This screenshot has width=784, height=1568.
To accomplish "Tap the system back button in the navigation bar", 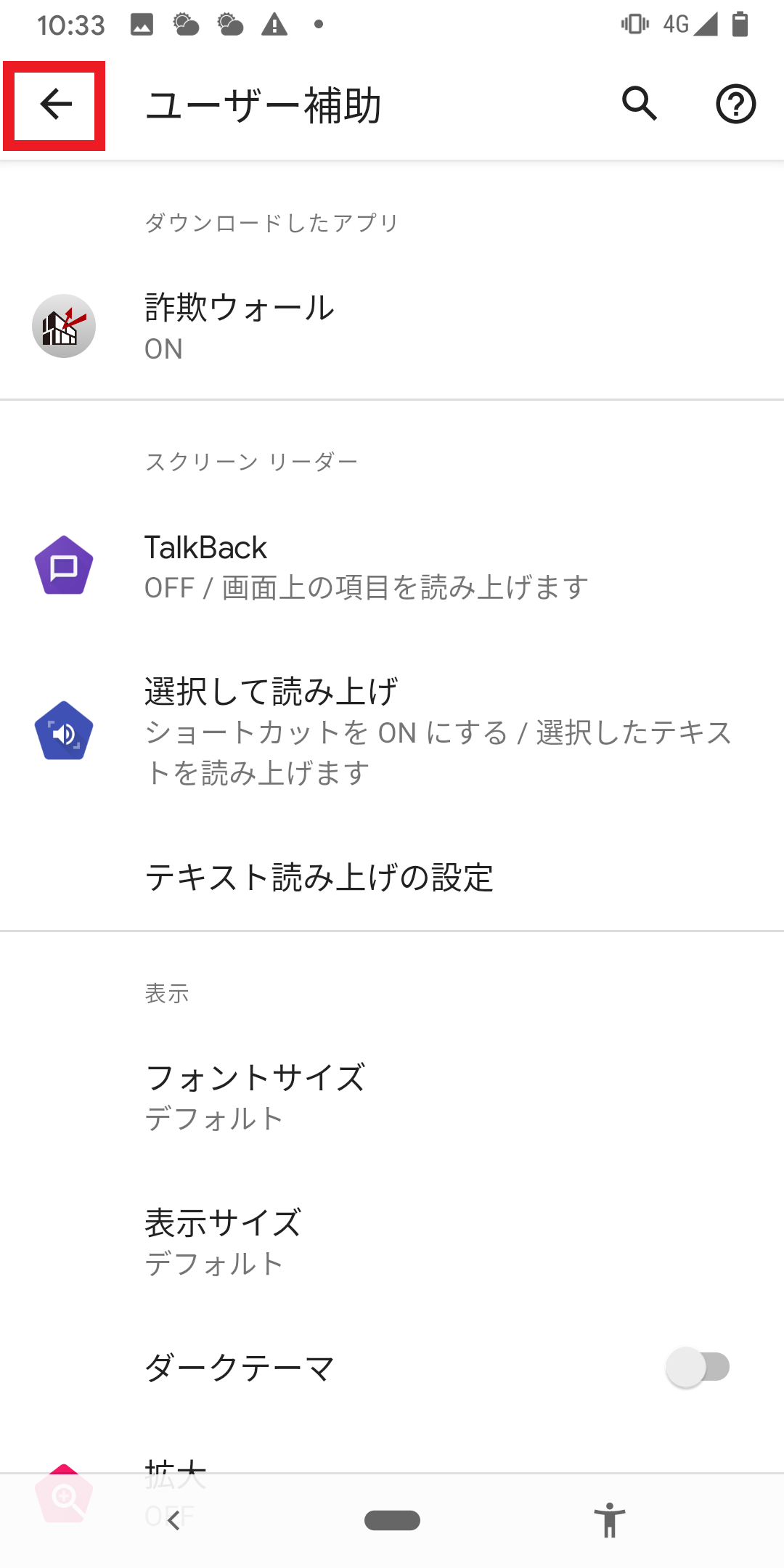I will tap(173, 1520).
